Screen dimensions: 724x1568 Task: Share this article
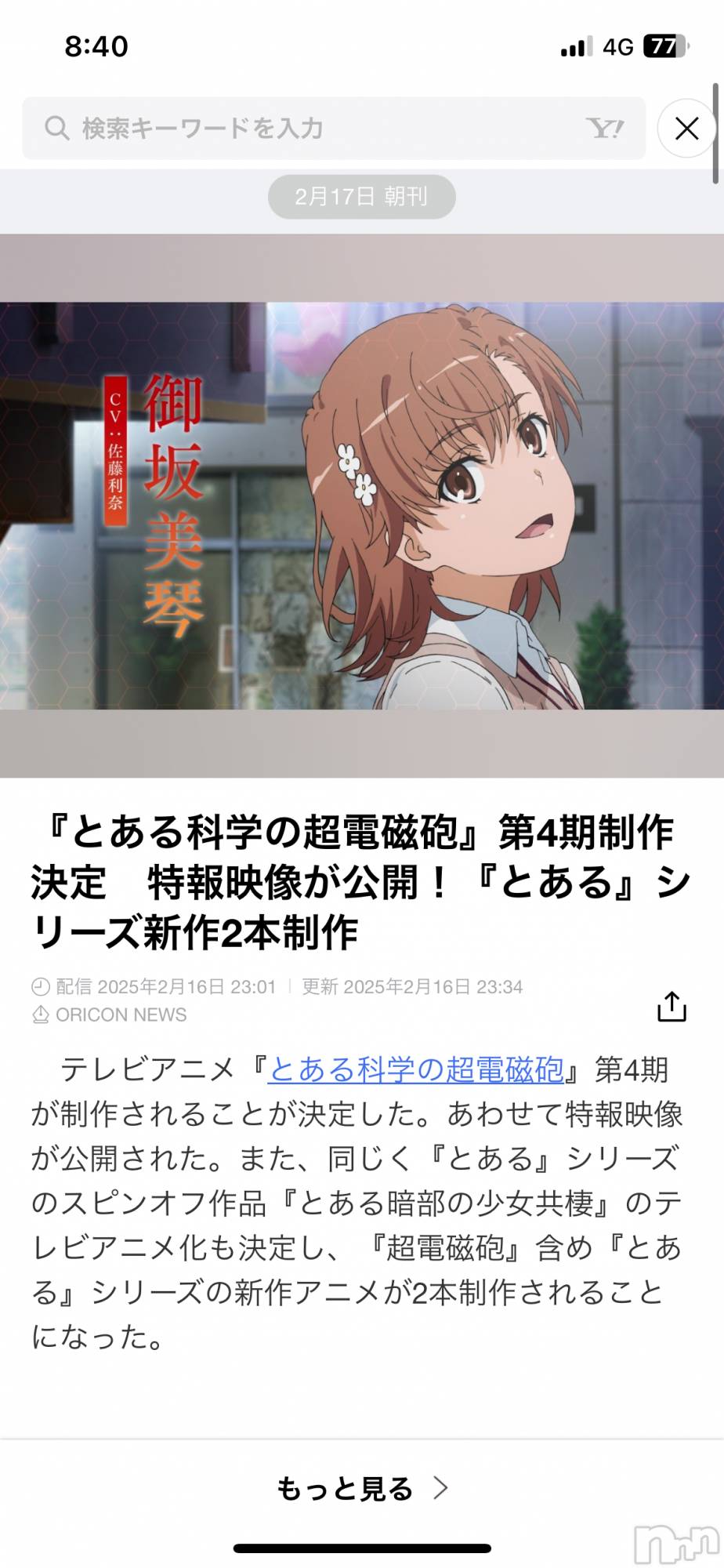pos(671,1006)
